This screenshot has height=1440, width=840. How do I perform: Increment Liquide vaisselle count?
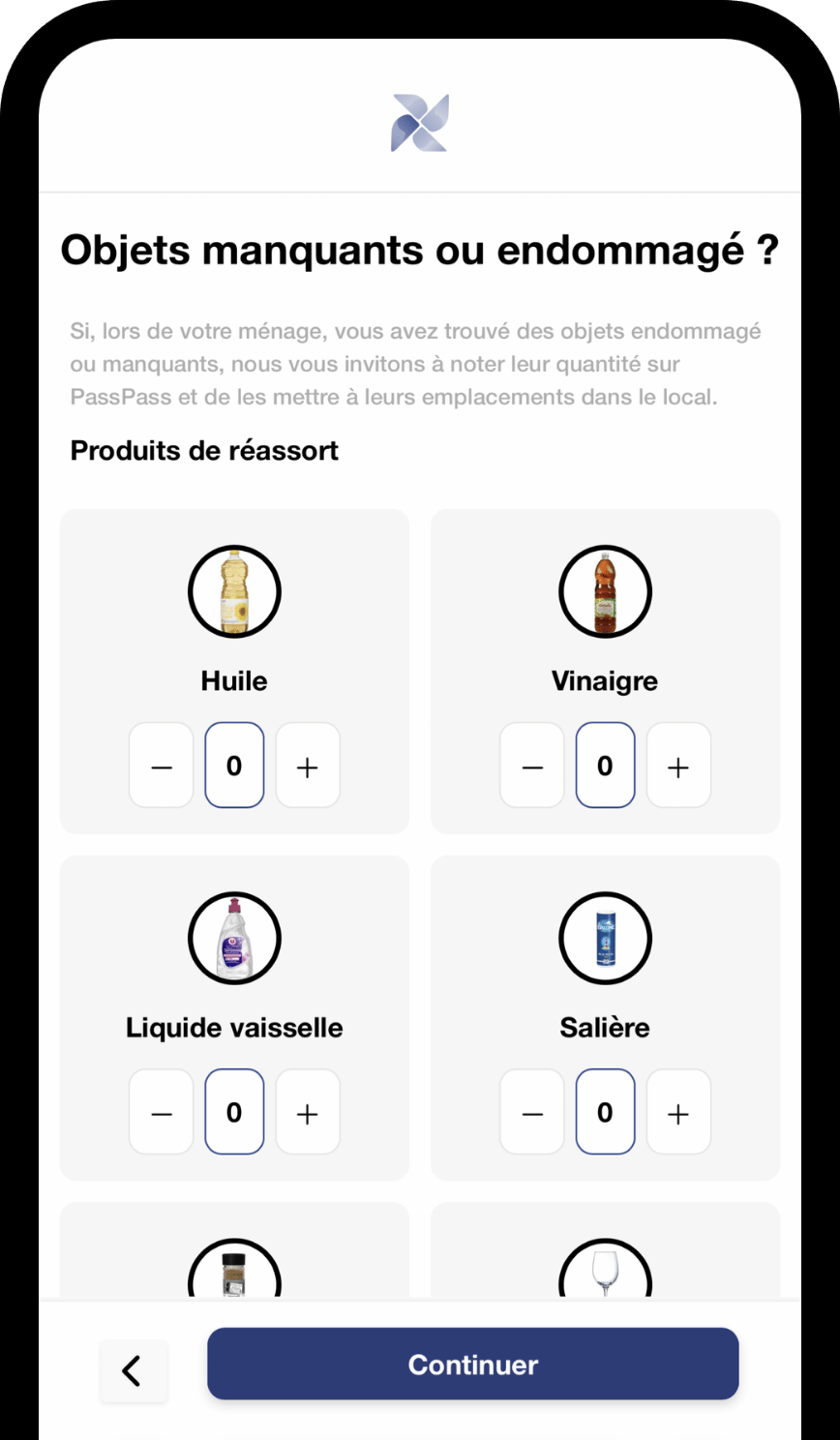click(x=308, y=1112)
